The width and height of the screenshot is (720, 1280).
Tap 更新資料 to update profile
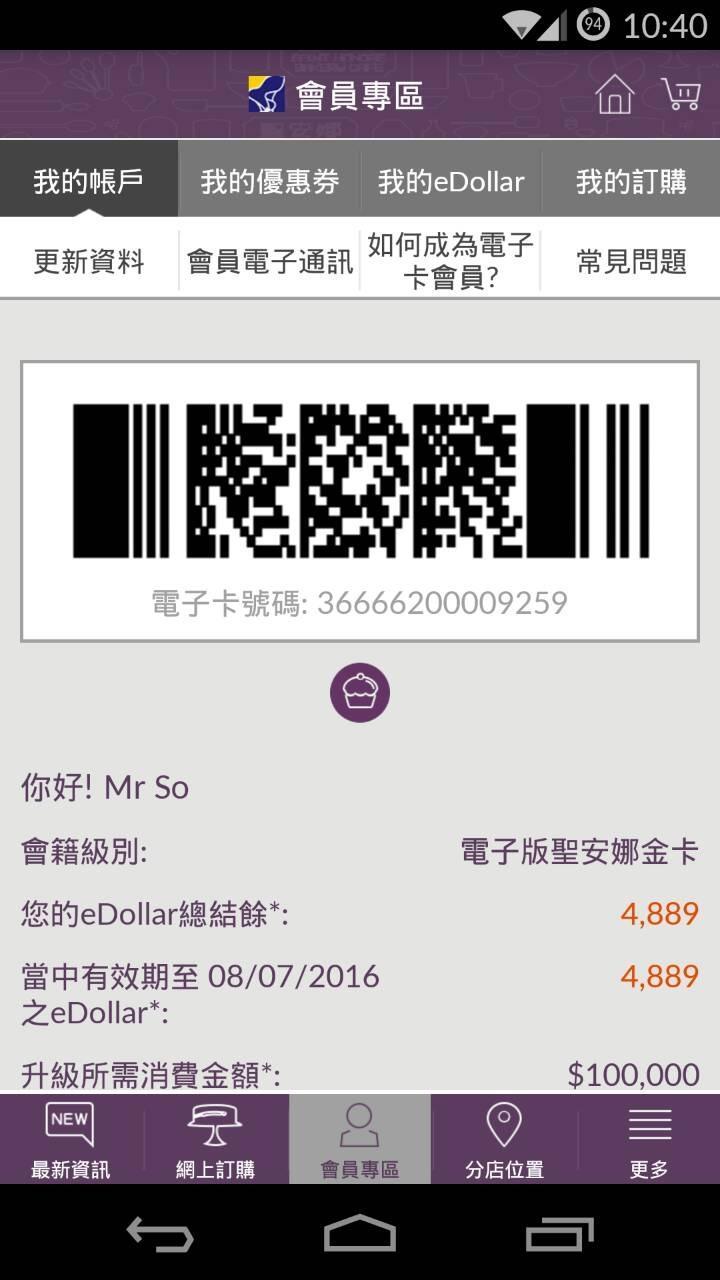click(89, 261)
